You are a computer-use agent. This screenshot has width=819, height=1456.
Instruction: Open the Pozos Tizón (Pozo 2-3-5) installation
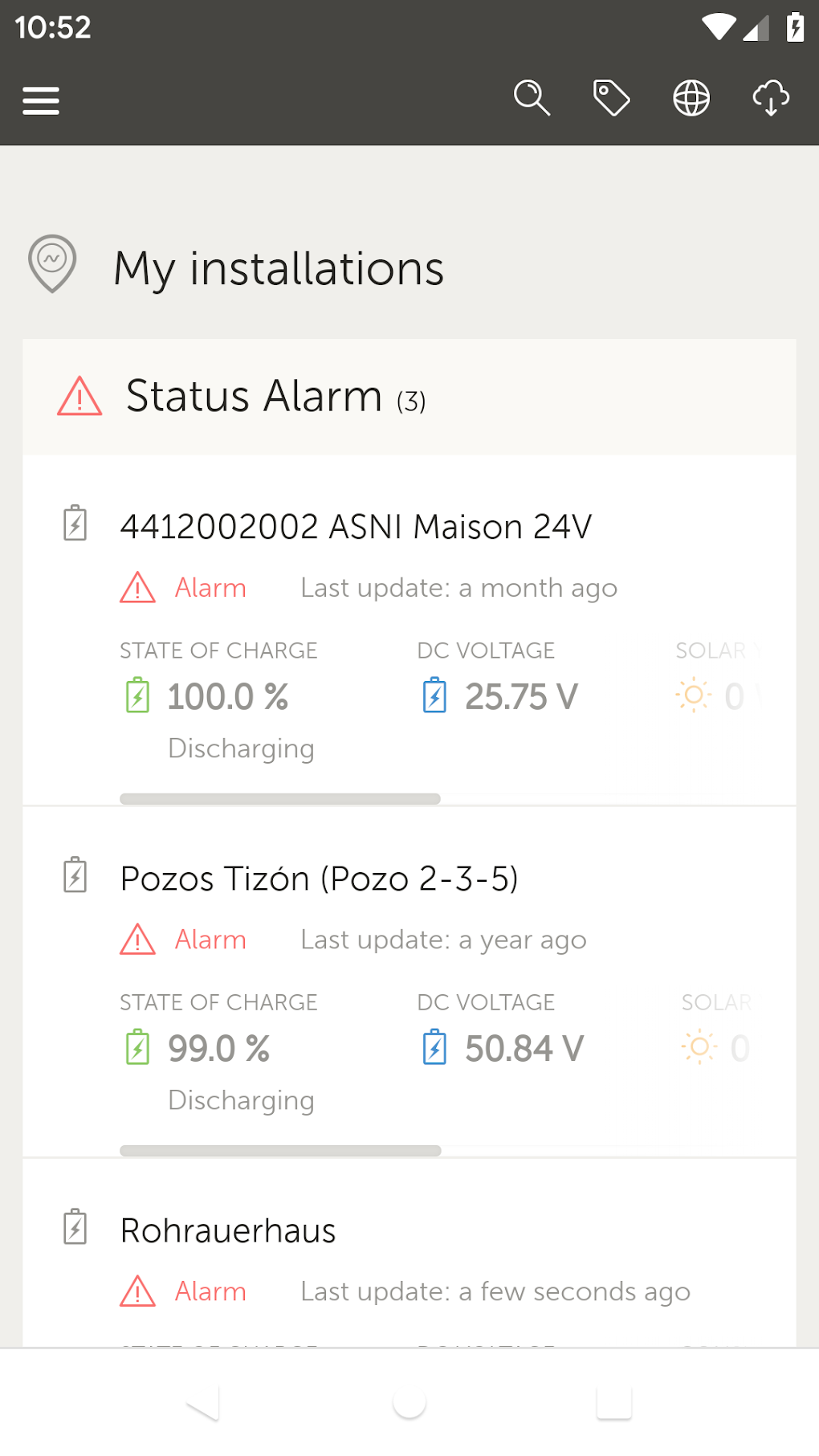point(320,879)
